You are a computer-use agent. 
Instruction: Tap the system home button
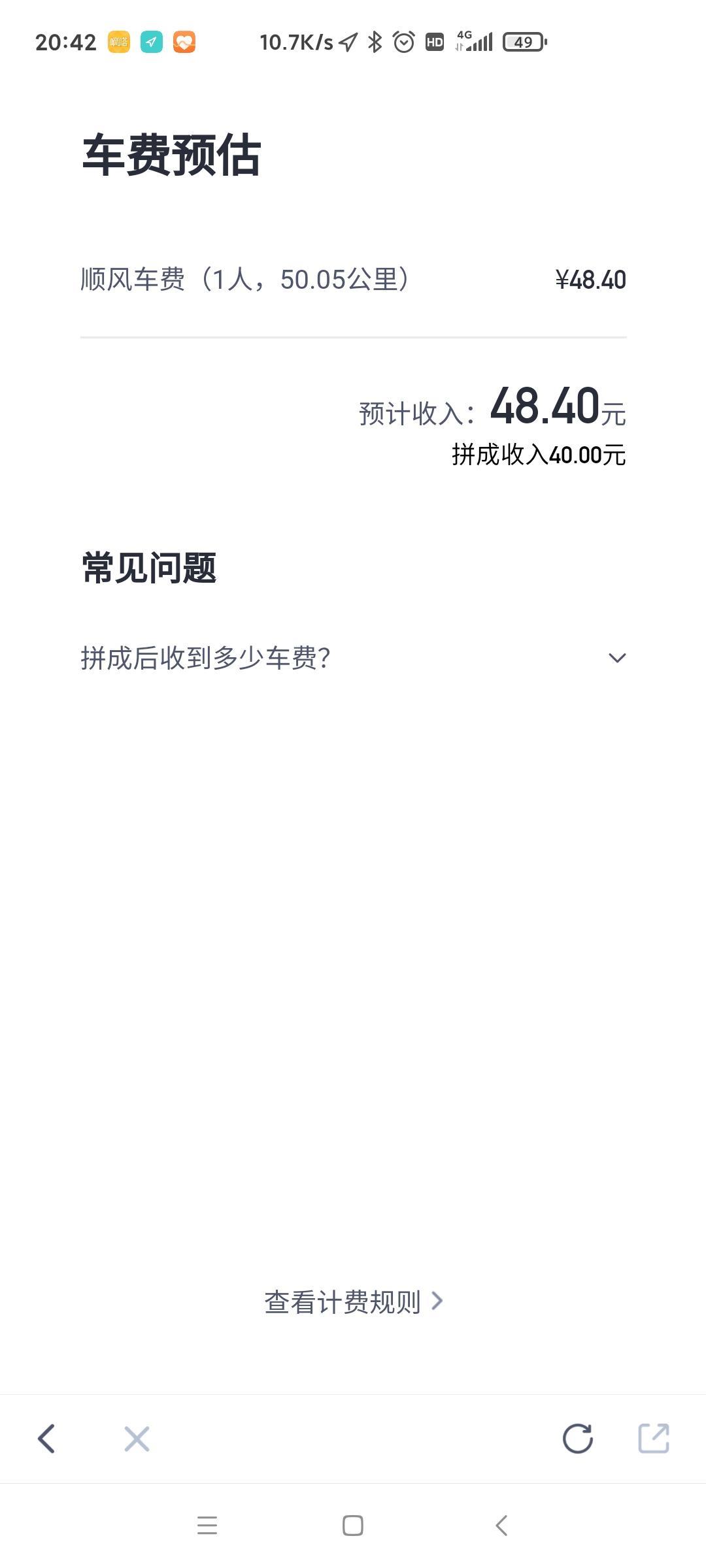point(353,1526)
